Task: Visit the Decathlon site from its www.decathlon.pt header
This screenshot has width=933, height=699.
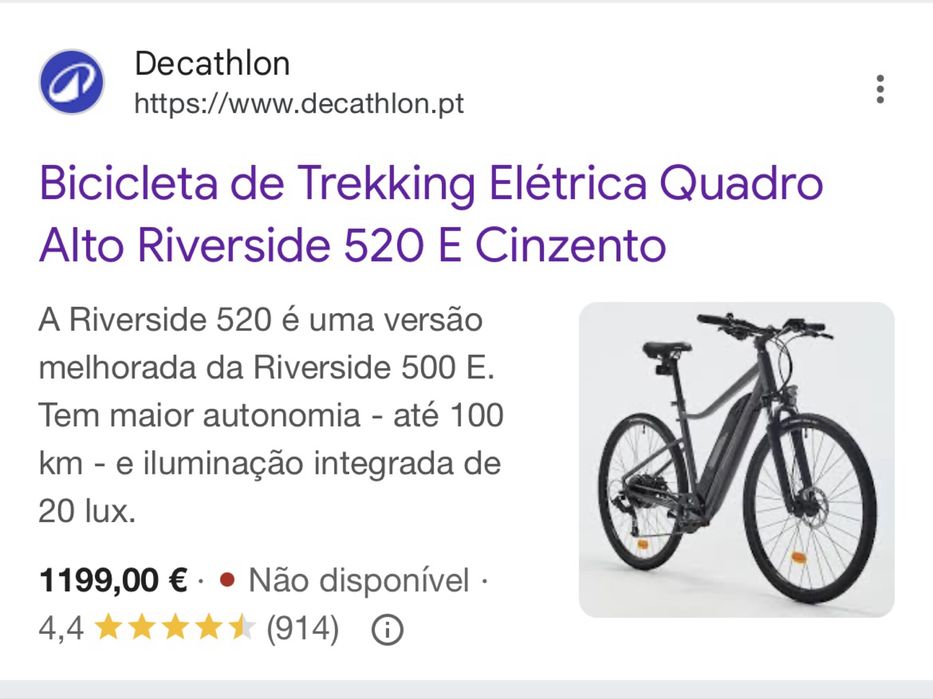Action: click(298, 103)
